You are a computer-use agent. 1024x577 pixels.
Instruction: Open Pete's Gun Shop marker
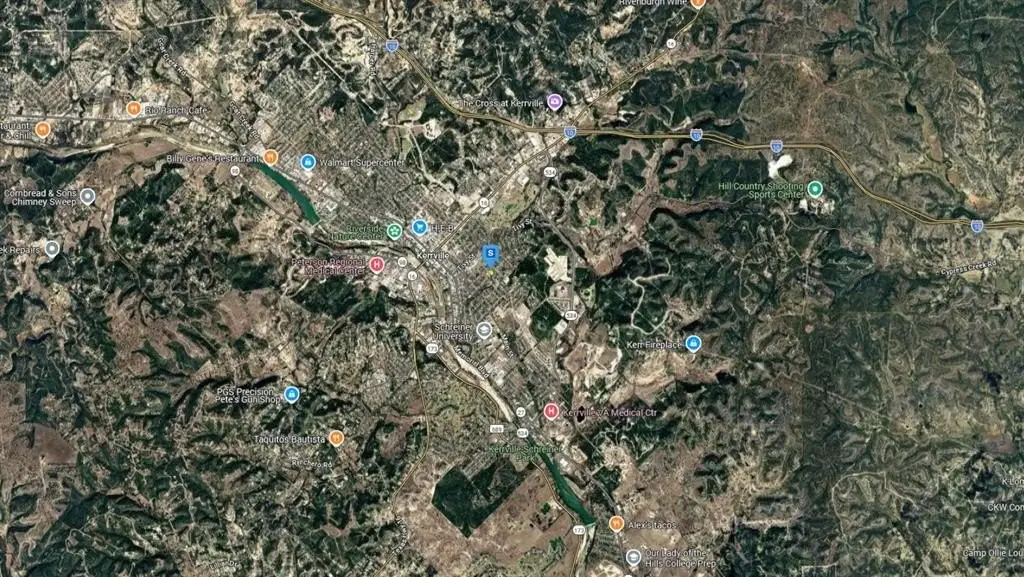click(291, 394)
